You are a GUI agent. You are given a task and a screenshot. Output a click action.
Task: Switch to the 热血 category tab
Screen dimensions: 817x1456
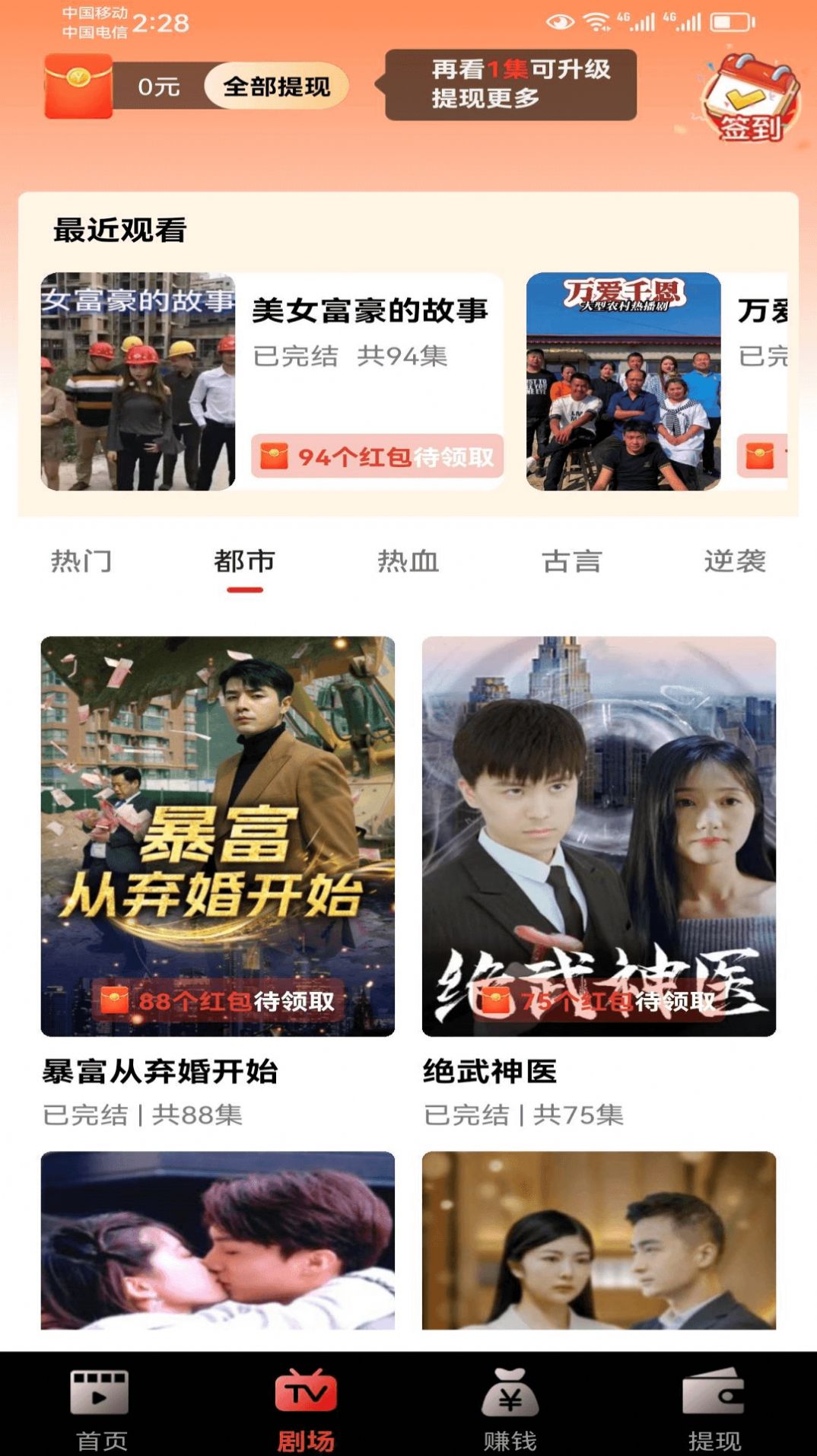coord(408,561)
